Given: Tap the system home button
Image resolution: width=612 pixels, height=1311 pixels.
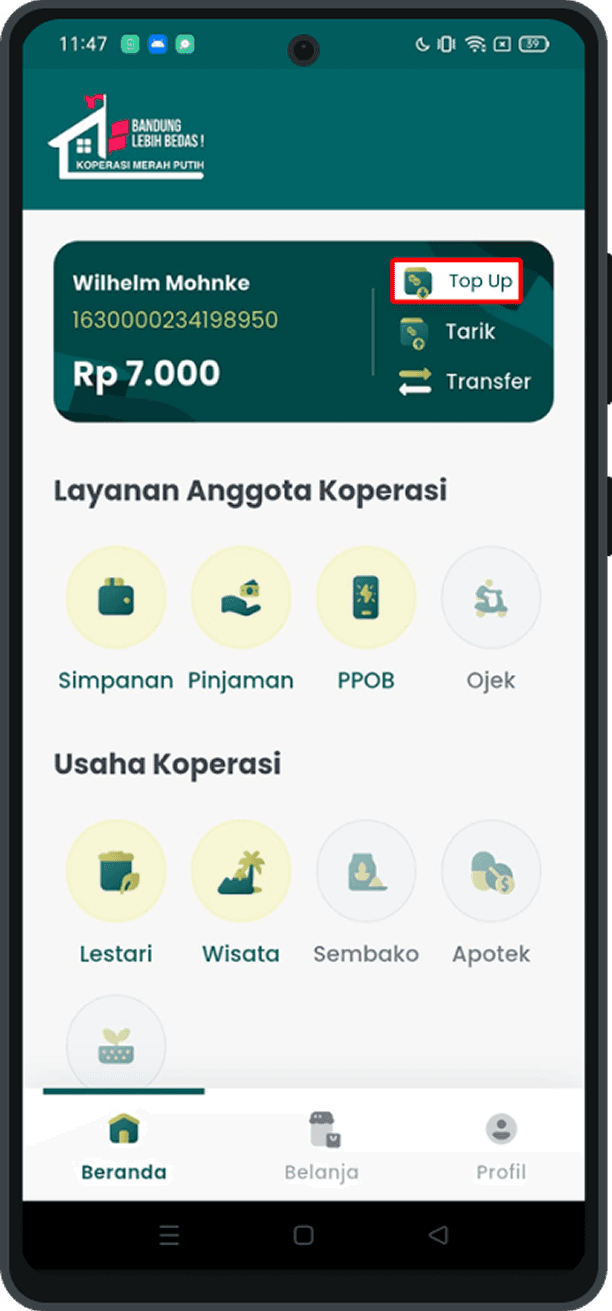Looking at the screenshot, I should click(304, 1235).
